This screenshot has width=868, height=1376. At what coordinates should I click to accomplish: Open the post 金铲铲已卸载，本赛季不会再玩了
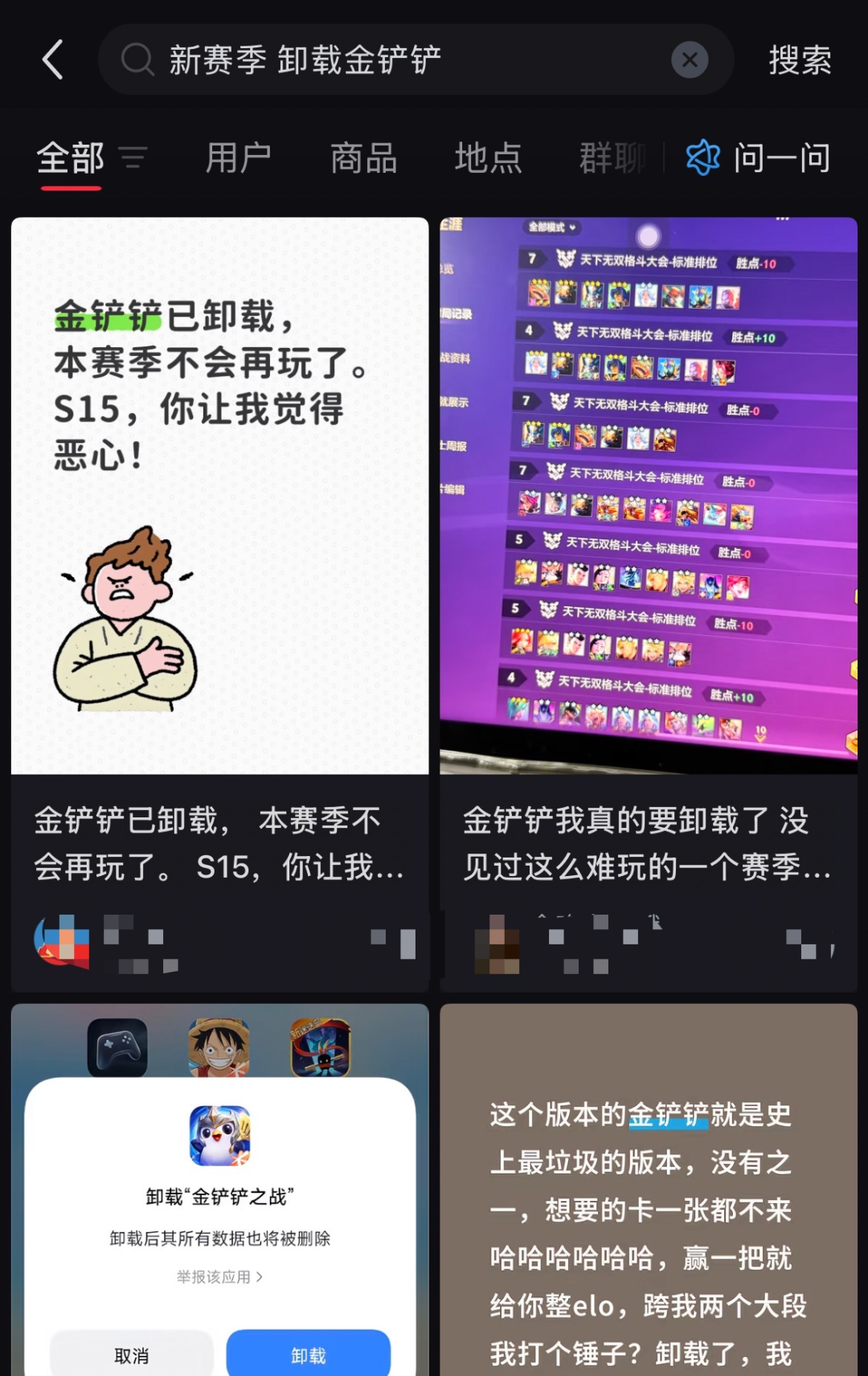219,496
